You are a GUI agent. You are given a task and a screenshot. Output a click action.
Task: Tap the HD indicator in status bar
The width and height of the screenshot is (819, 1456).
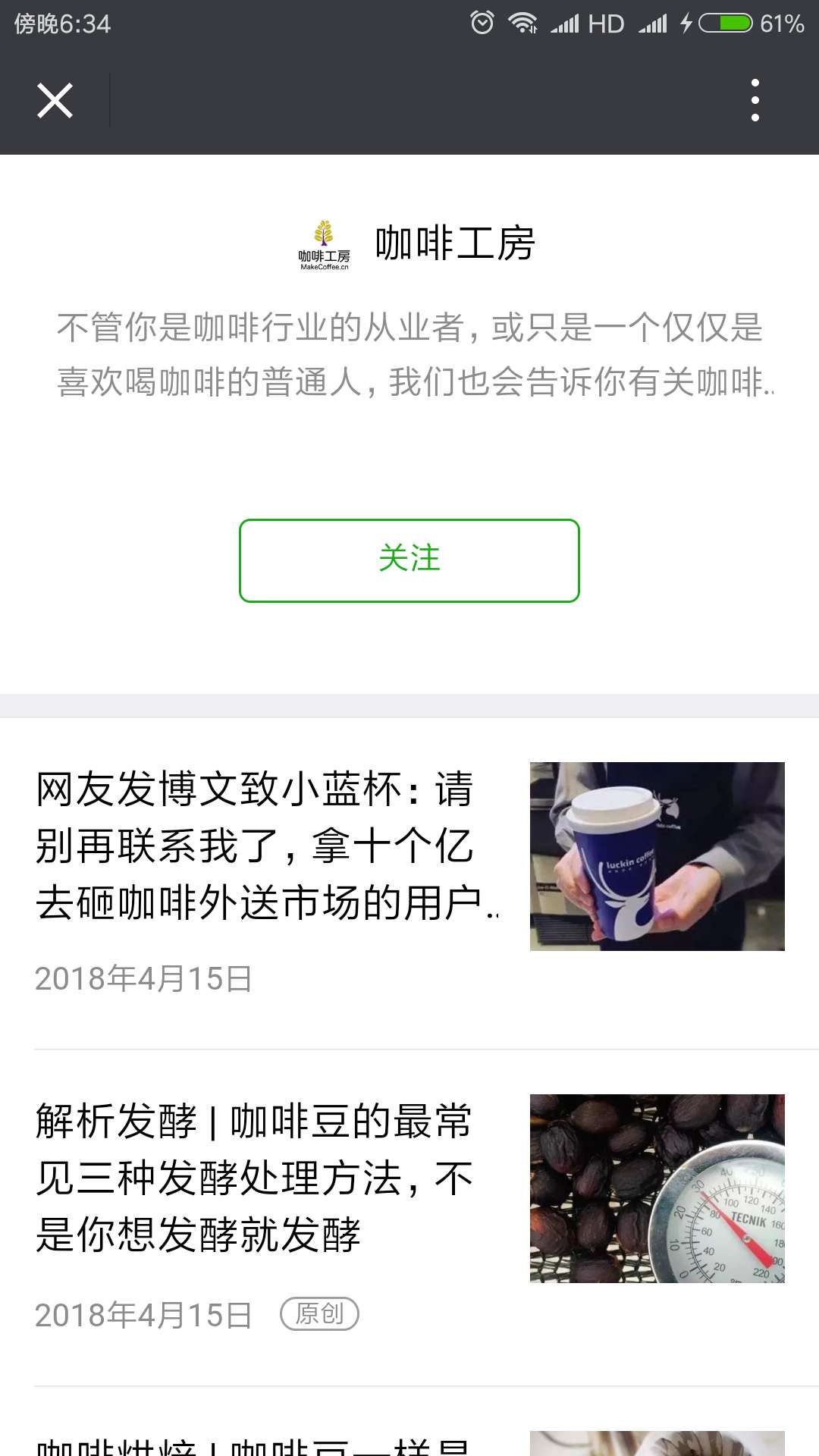606,24
